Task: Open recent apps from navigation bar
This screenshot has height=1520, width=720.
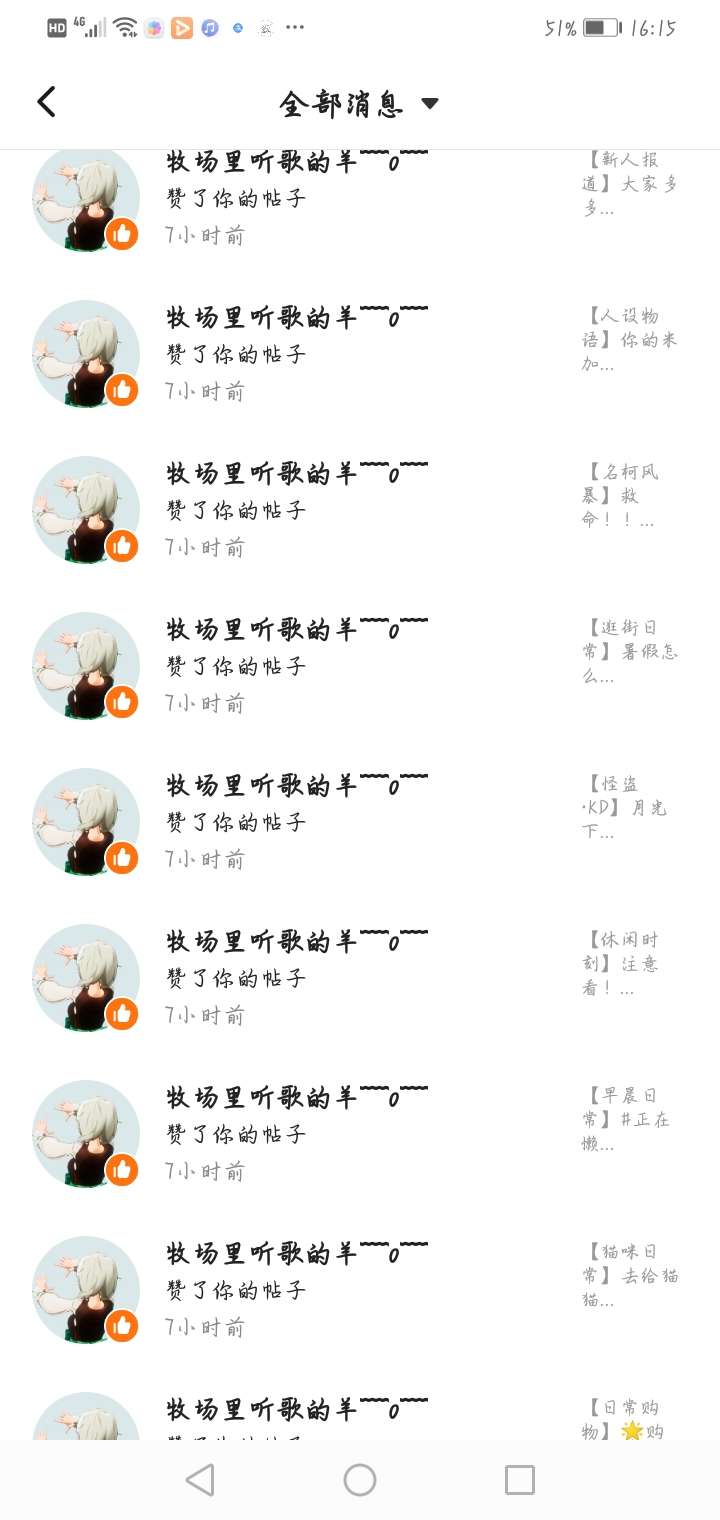Action: pyautogui.click(x=520, y=1480)
